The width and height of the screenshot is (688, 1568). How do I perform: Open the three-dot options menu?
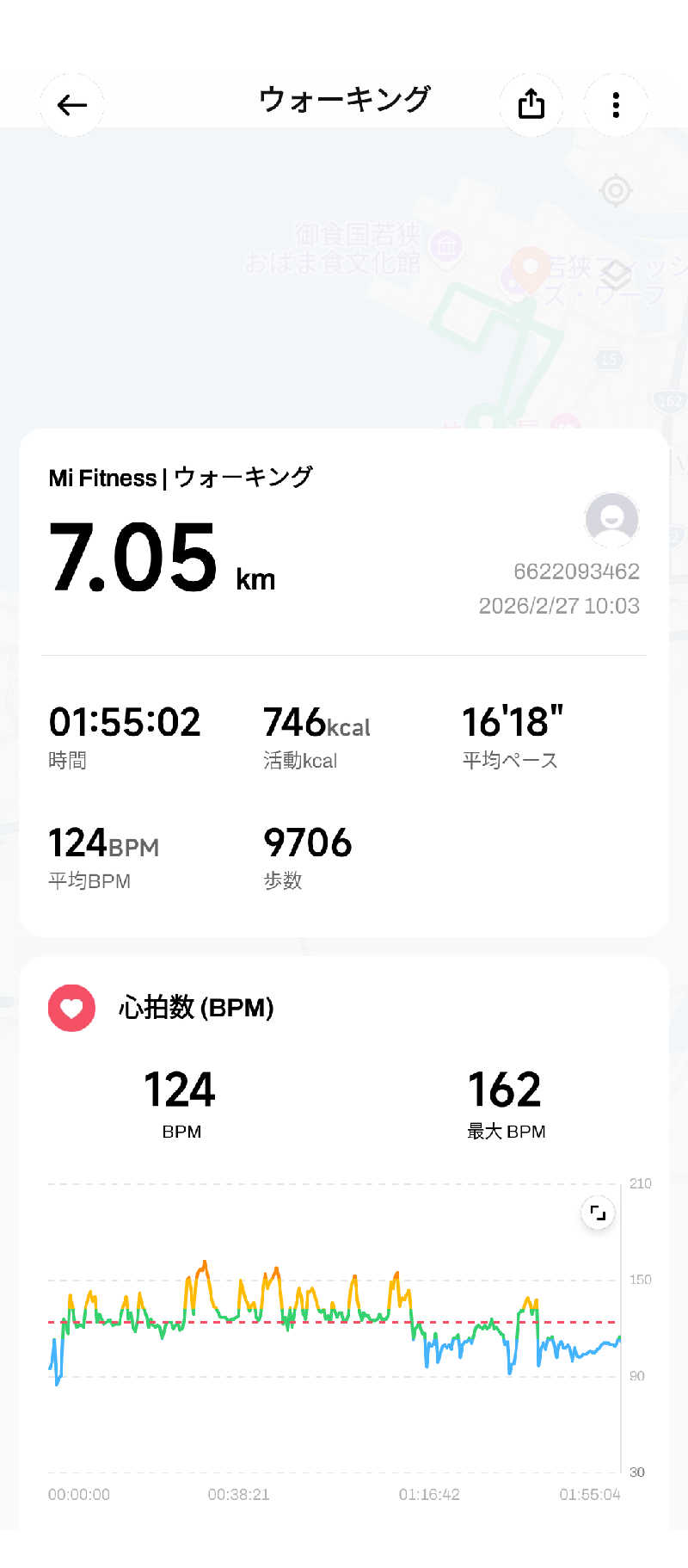(616, 103)
